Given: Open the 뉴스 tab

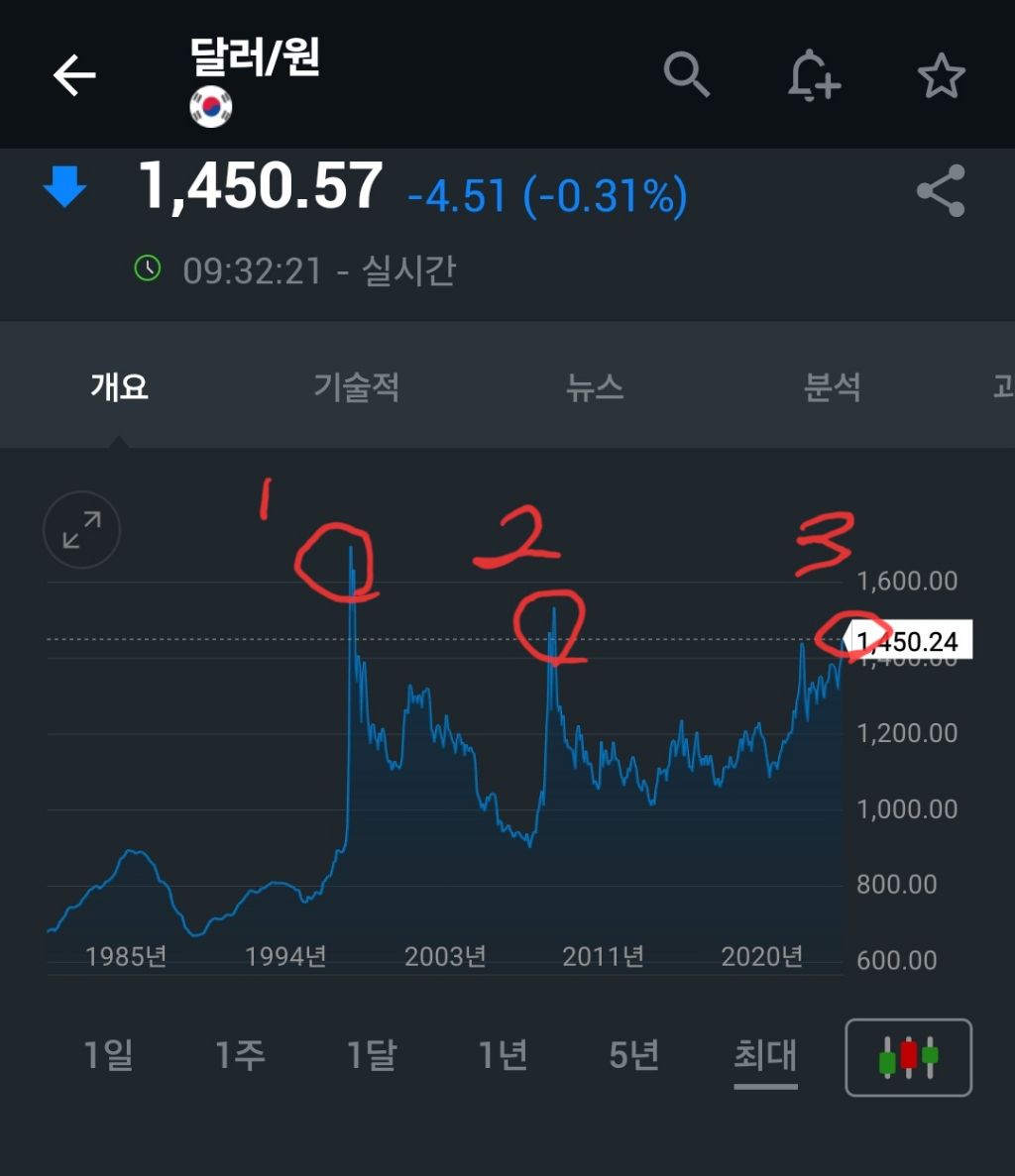Looking at the screenshot, I should click(x=595, y=385).
